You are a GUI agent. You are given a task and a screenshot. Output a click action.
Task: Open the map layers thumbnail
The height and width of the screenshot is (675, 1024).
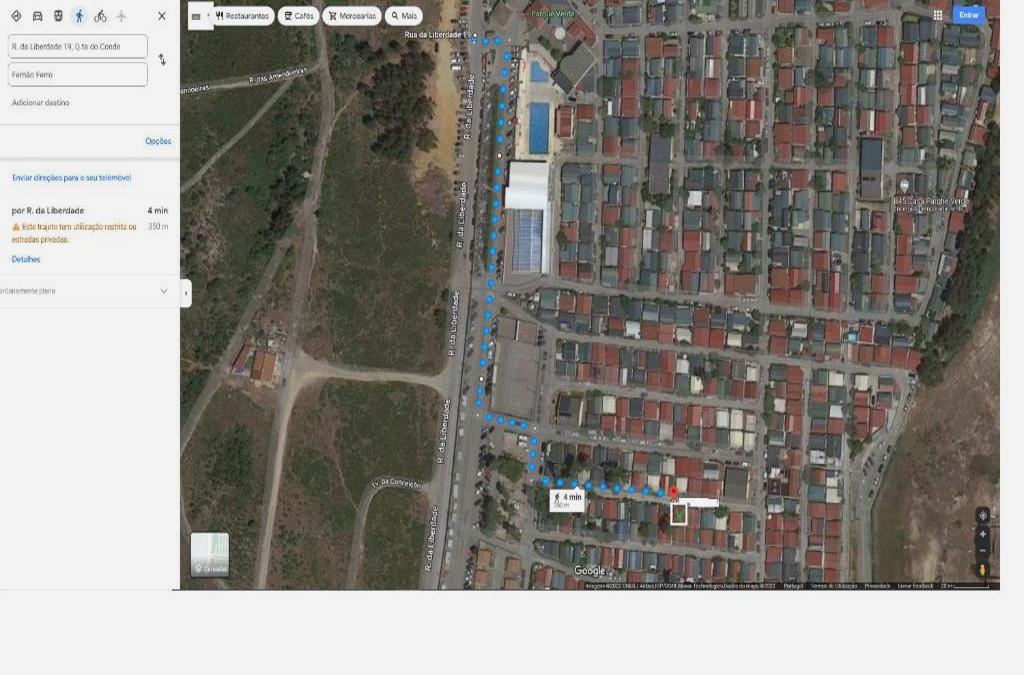(210, 554)
